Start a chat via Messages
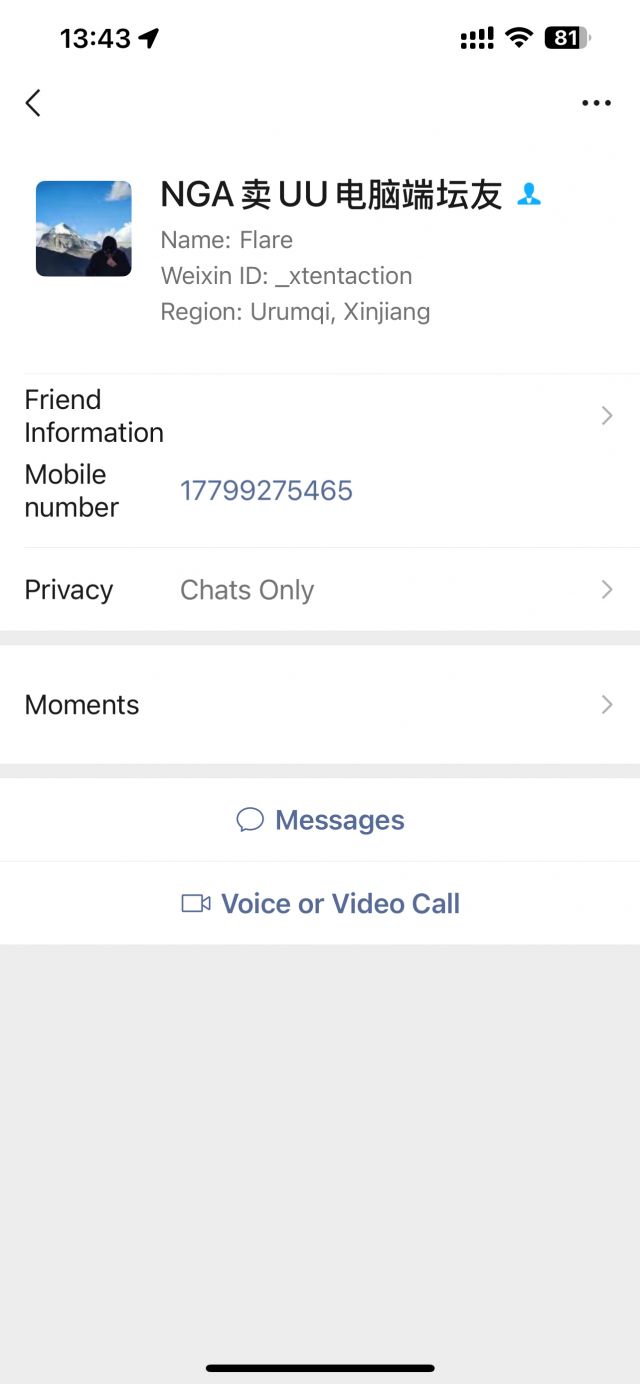The image size is (640, 1384). 320,820
